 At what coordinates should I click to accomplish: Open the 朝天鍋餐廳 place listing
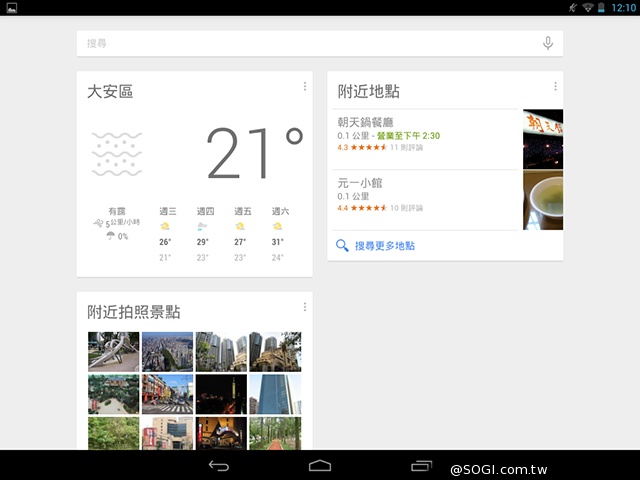pos(425,134)
